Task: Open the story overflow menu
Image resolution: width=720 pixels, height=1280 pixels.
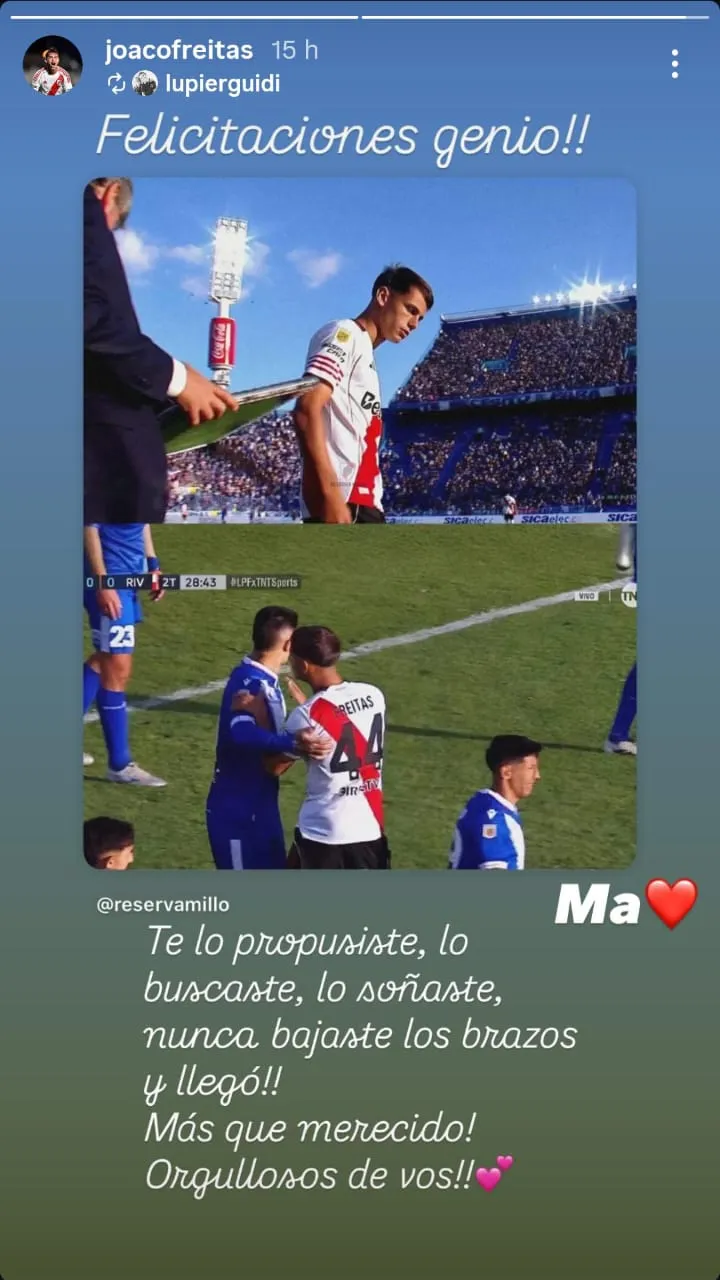Action: click(x=675, y=64)
